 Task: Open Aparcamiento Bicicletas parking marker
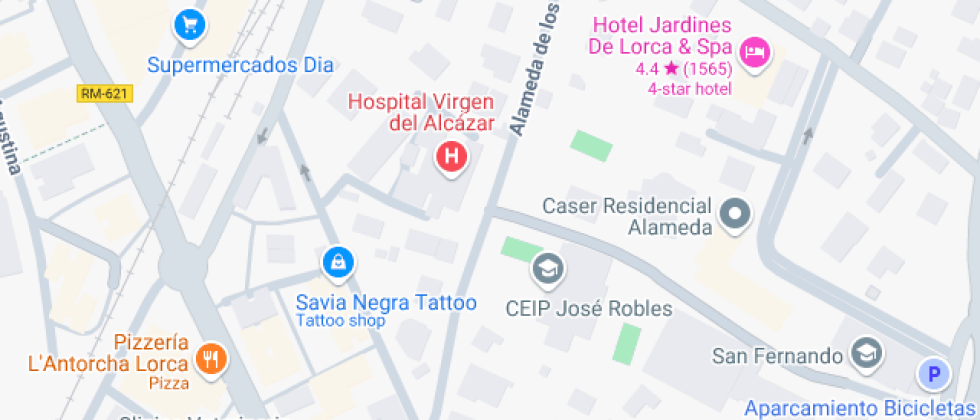click(934, 375)
